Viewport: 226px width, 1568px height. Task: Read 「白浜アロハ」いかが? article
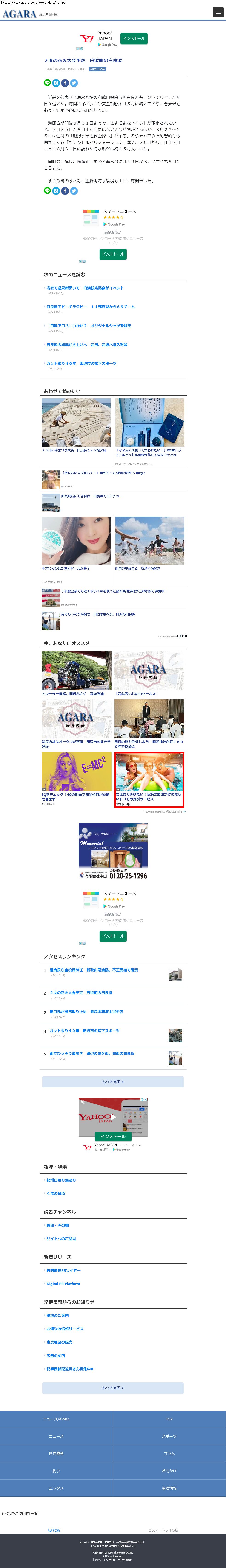(89, 326)
